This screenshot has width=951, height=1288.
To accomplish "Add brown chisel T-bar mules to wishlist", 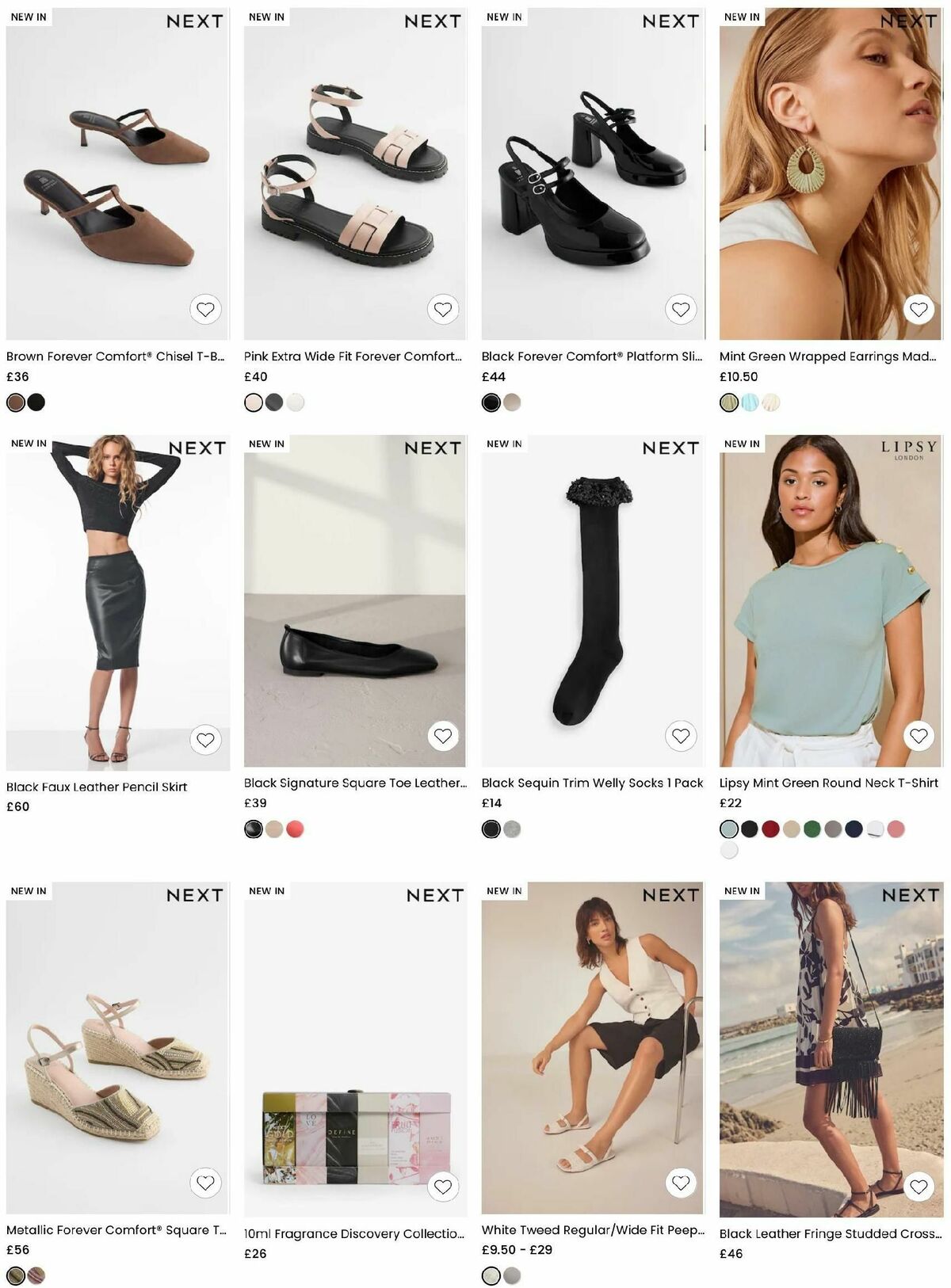I will coord(207,308).
